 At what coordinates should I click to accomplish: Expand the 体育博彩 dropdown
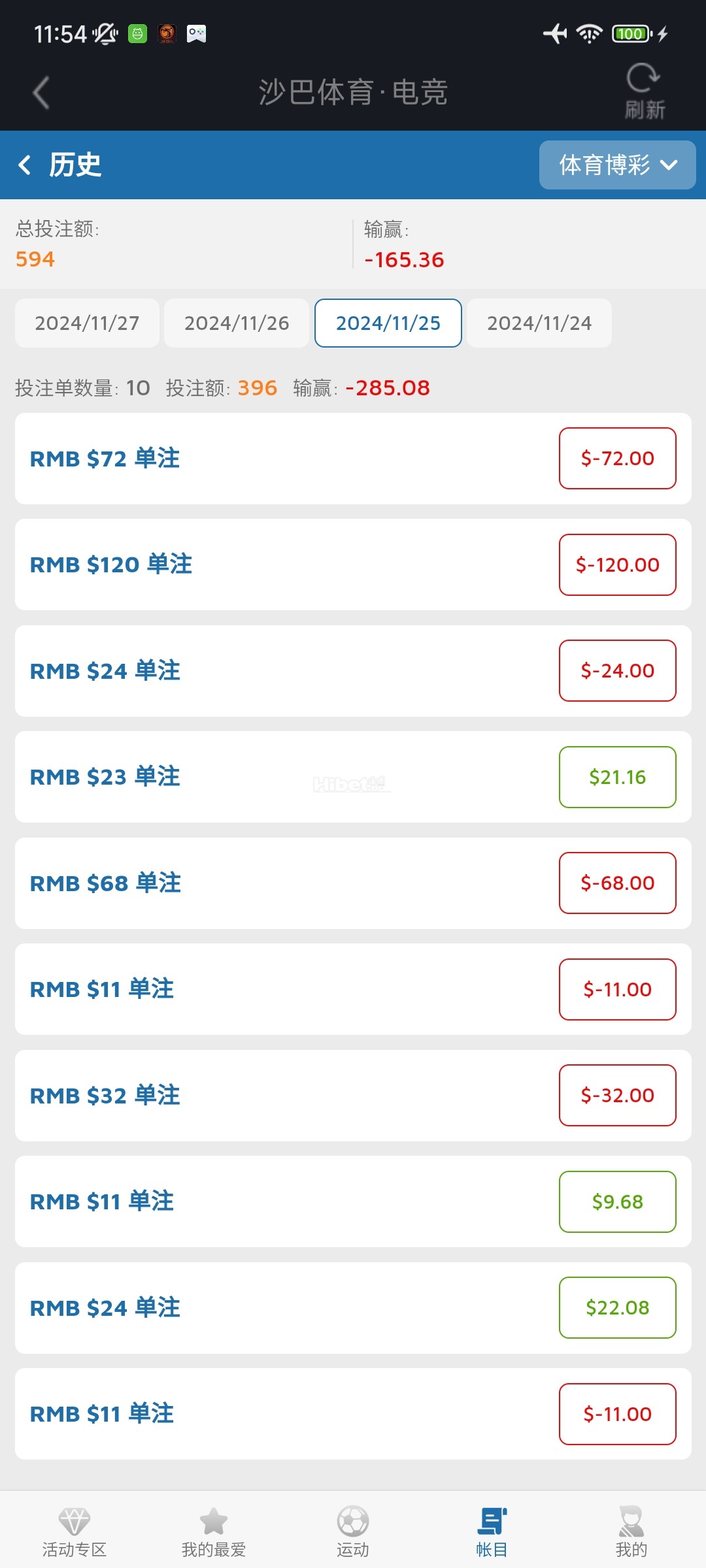coord(617,165)
